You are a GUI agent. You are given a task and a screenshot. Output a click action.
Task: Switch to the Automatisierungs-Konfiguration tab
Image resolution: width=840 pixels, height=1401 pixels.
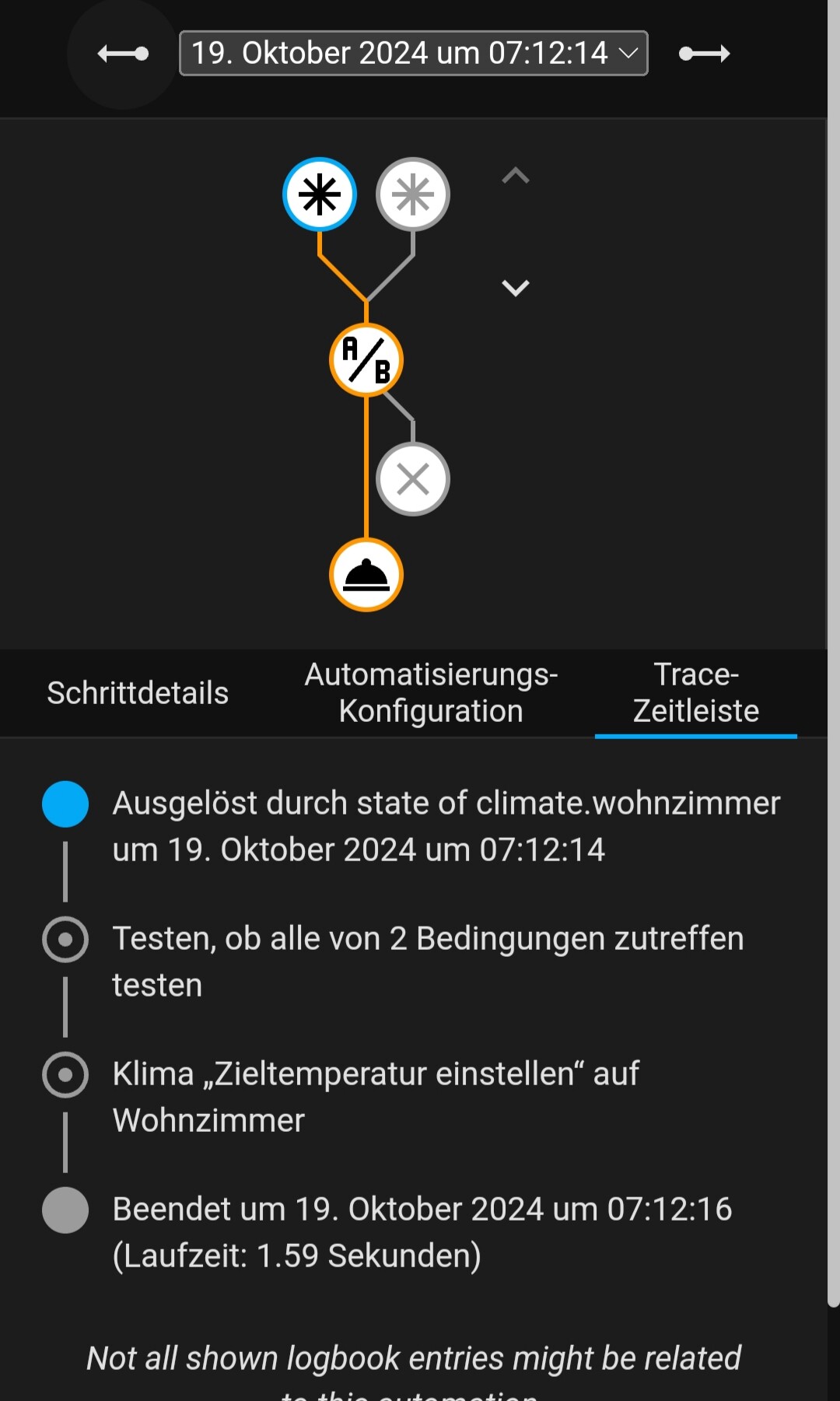(x=431, y=693)
